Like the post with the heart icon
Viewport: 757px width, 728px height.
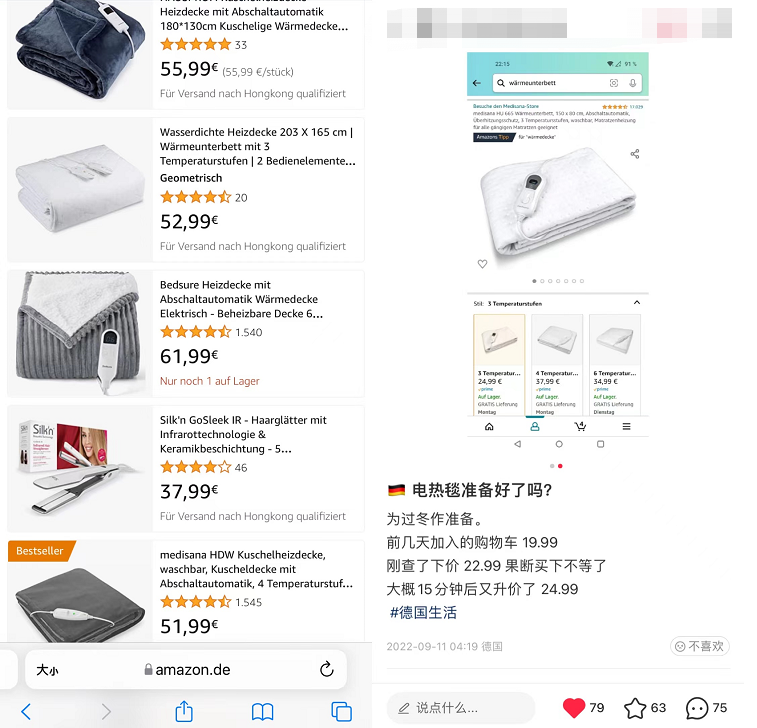point(574,708)
